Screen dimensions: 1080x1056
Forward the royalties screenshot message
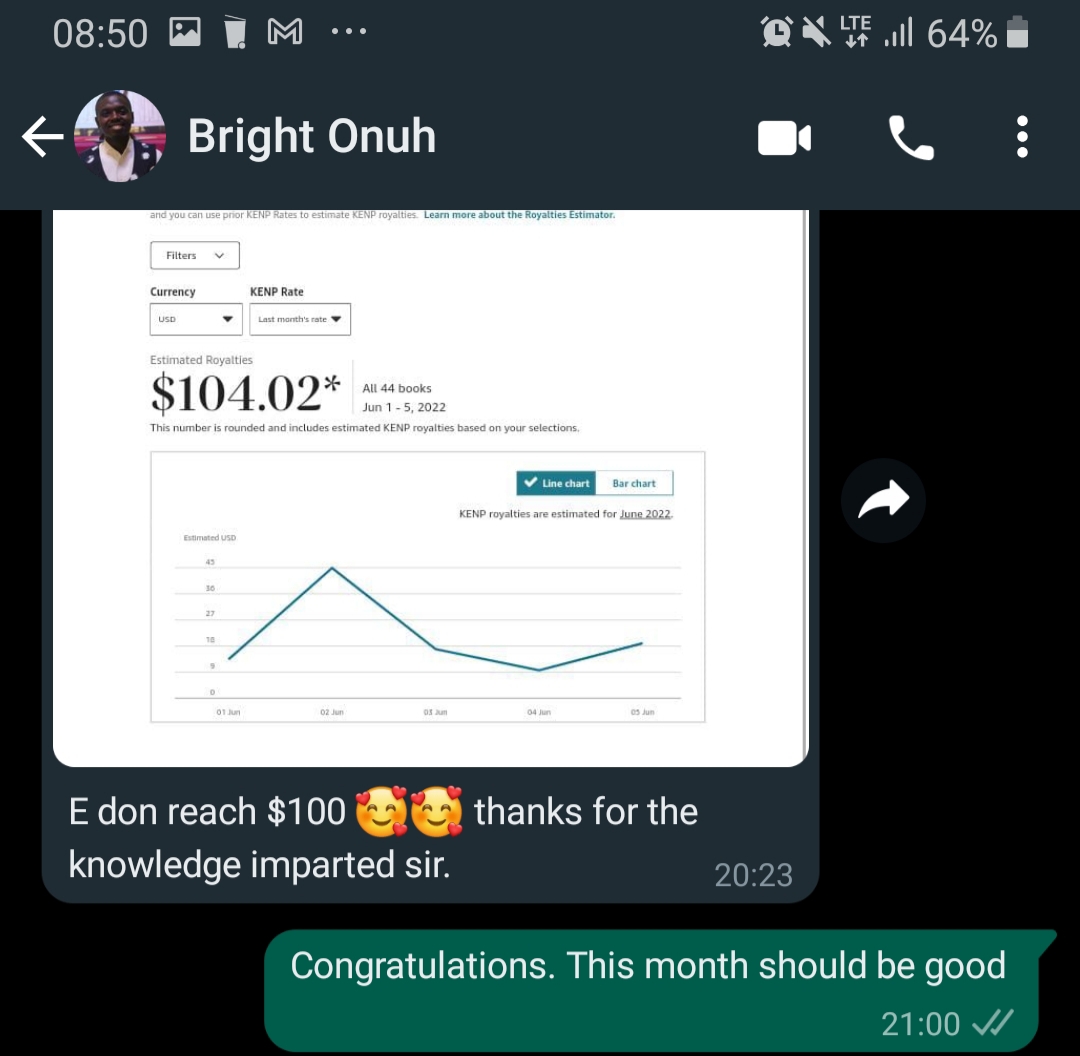(883, 500)
